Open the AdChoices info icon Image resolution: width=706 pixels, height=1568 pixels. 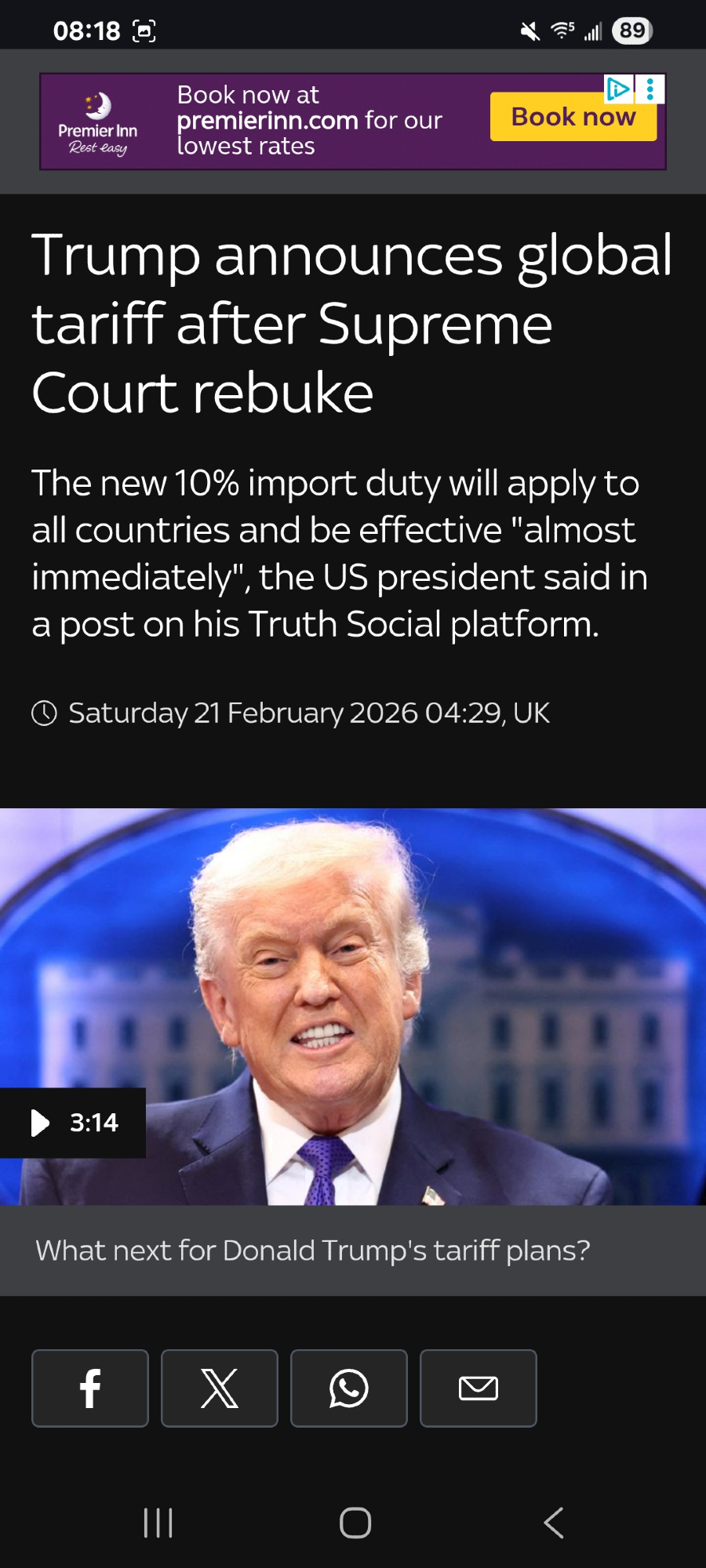618,89
